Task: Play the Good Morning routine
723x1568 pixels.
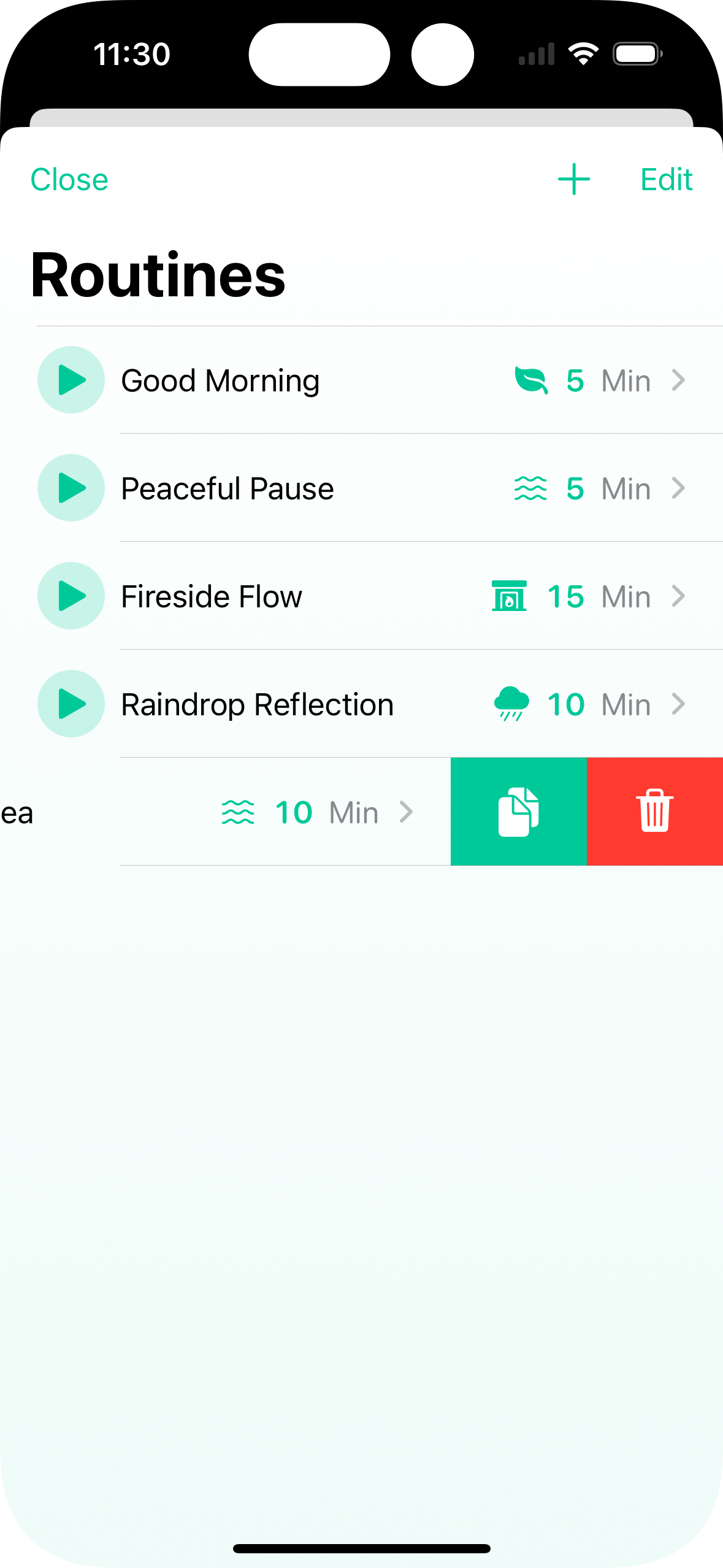Action: pos(71,380)
